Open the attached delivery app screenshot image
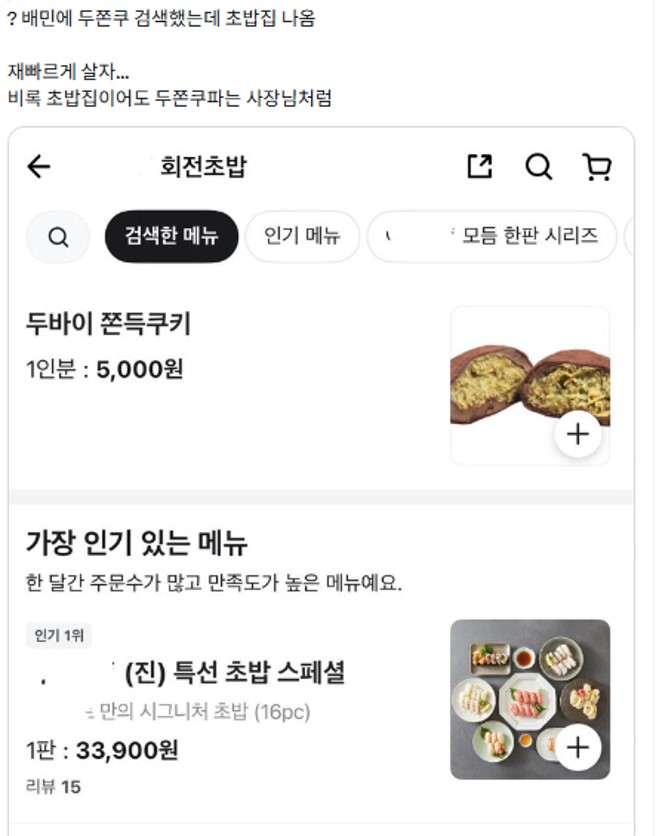 tap(321, 480)
